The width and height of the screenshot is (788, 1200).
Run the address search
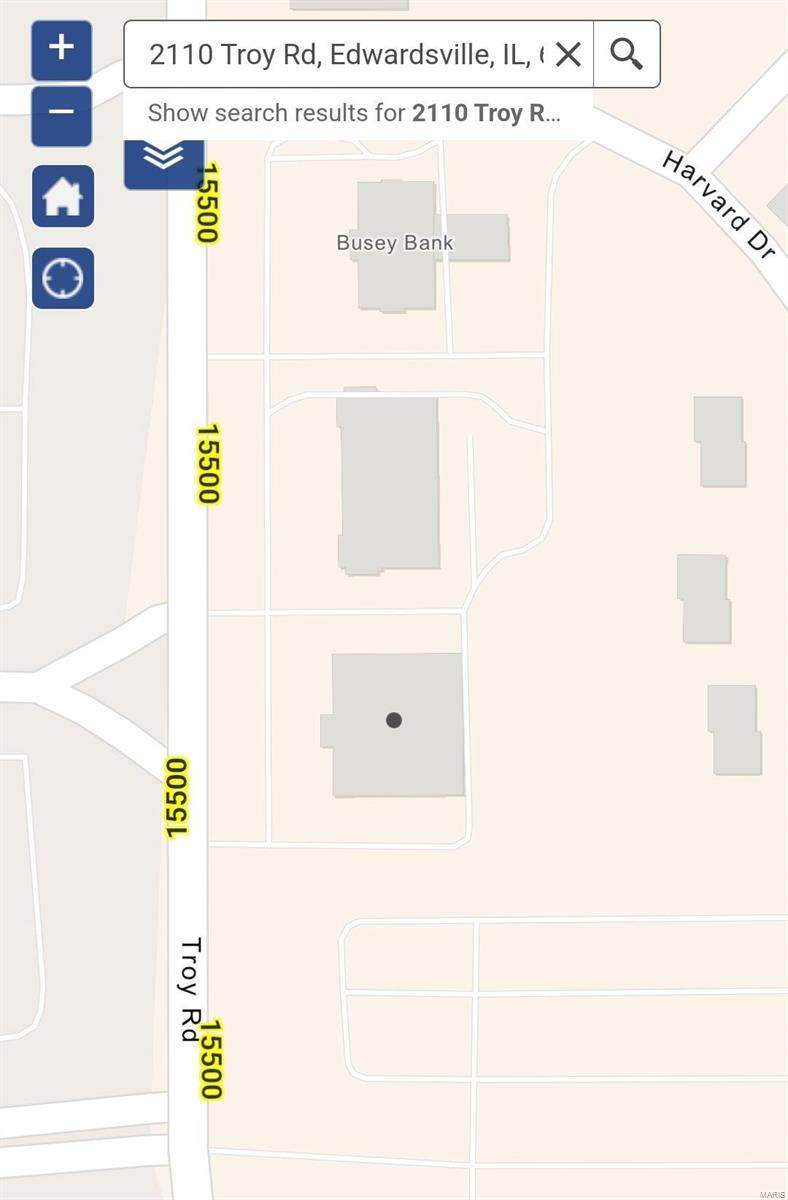[x=627, y=54]
